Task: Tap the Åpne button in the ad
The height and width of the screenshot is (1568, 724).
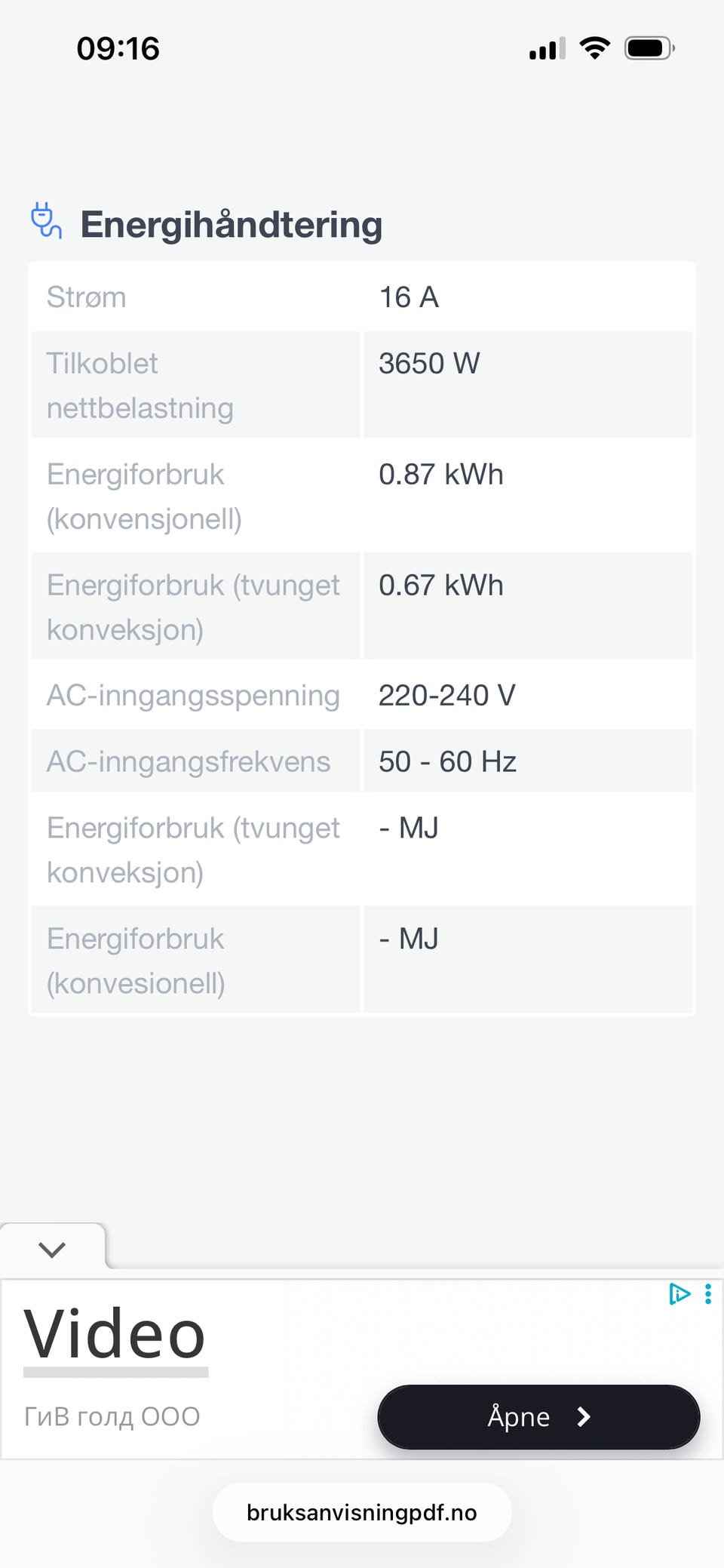Action: tap(538, 1416)
